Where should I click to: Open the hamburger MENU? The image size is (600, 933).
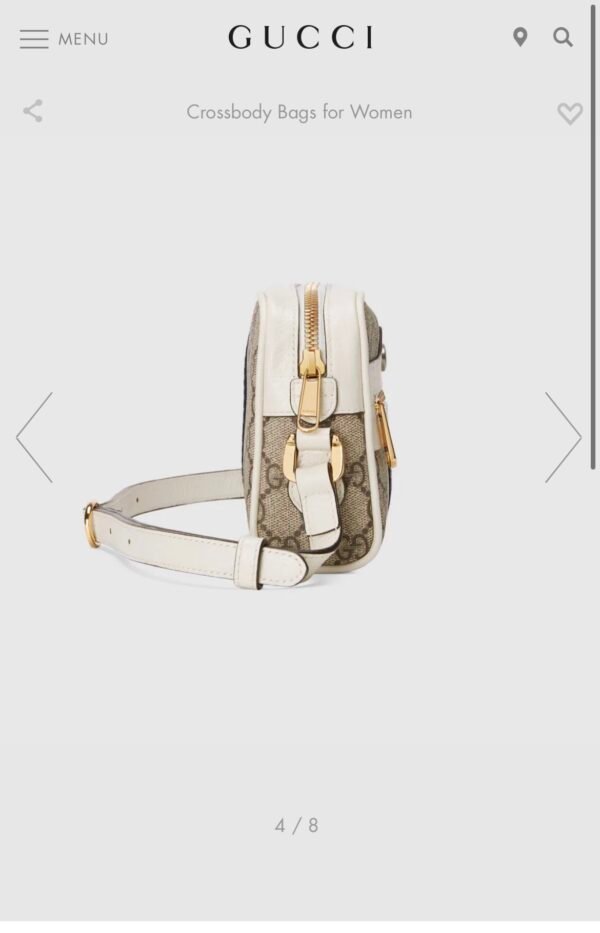tap(63, 39)
